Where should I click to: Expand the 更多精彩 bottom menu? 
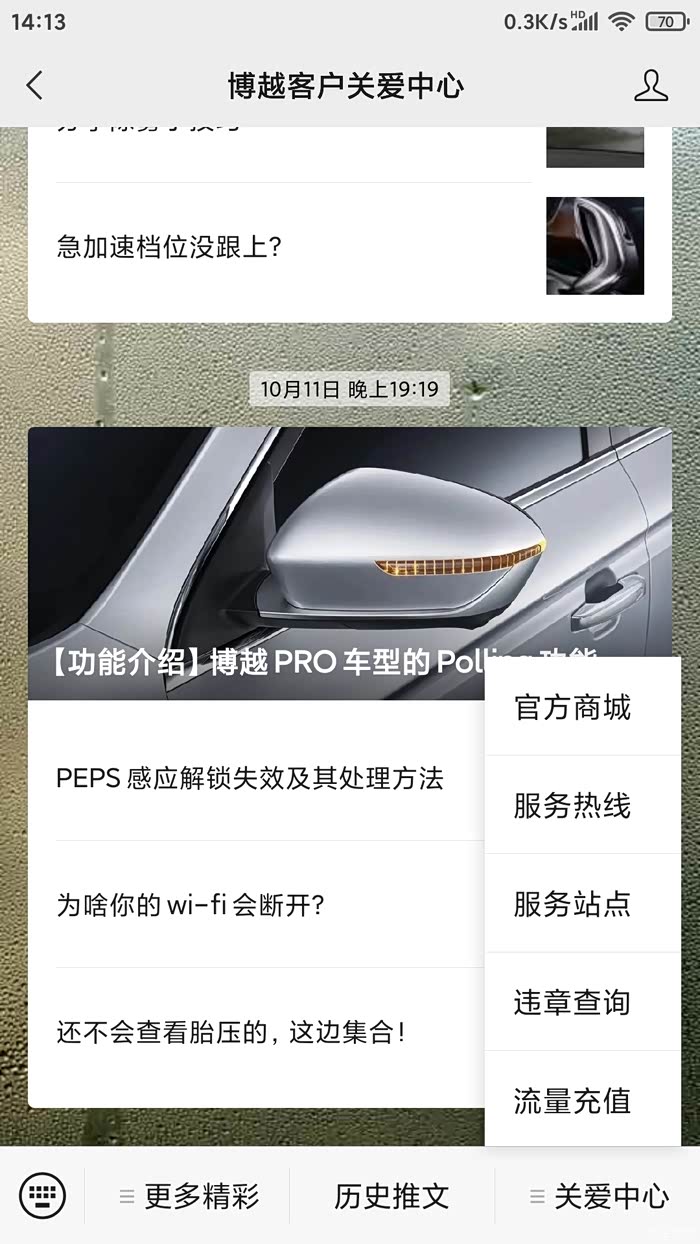[x=190, y=1195]
